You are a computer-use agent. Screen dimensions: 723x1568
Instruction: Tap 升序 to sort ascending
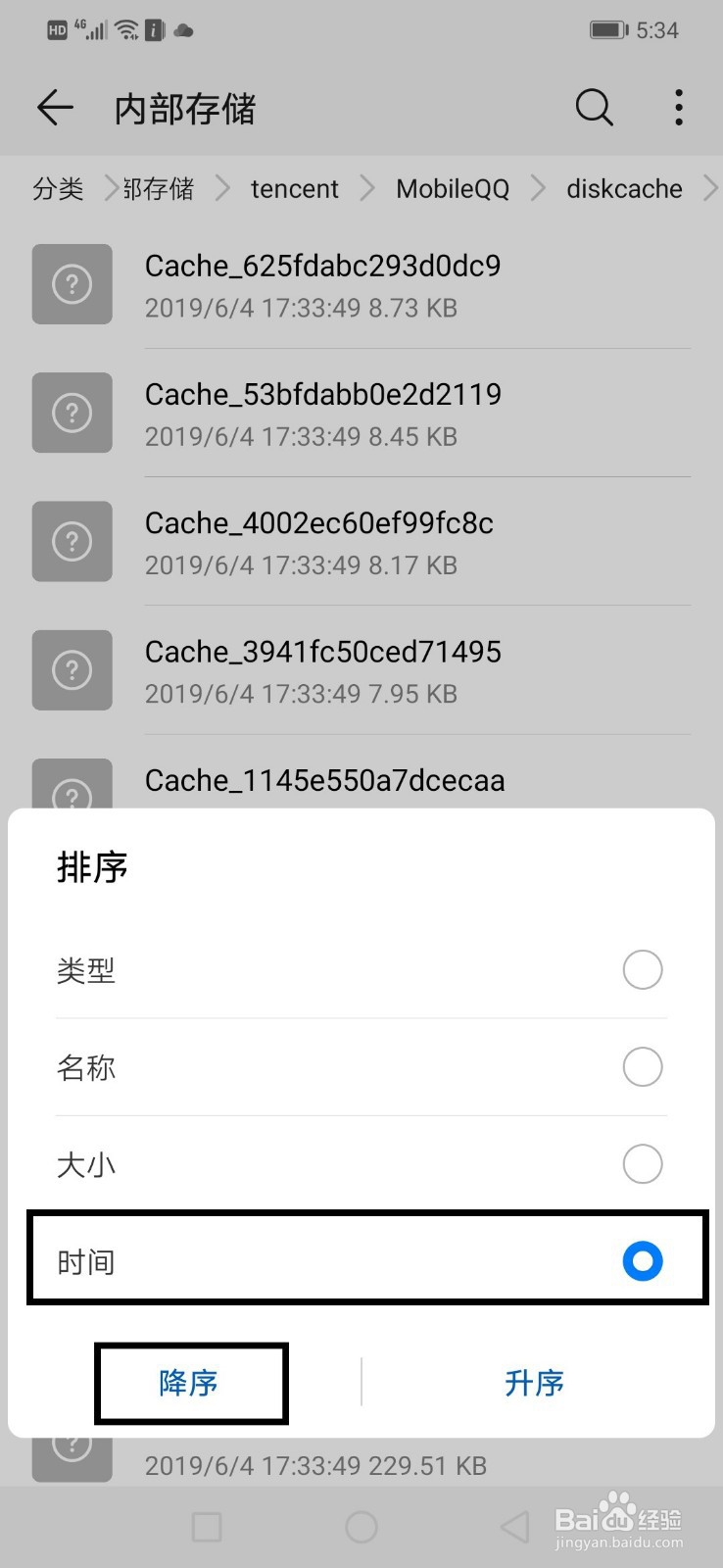point(534,1383)
